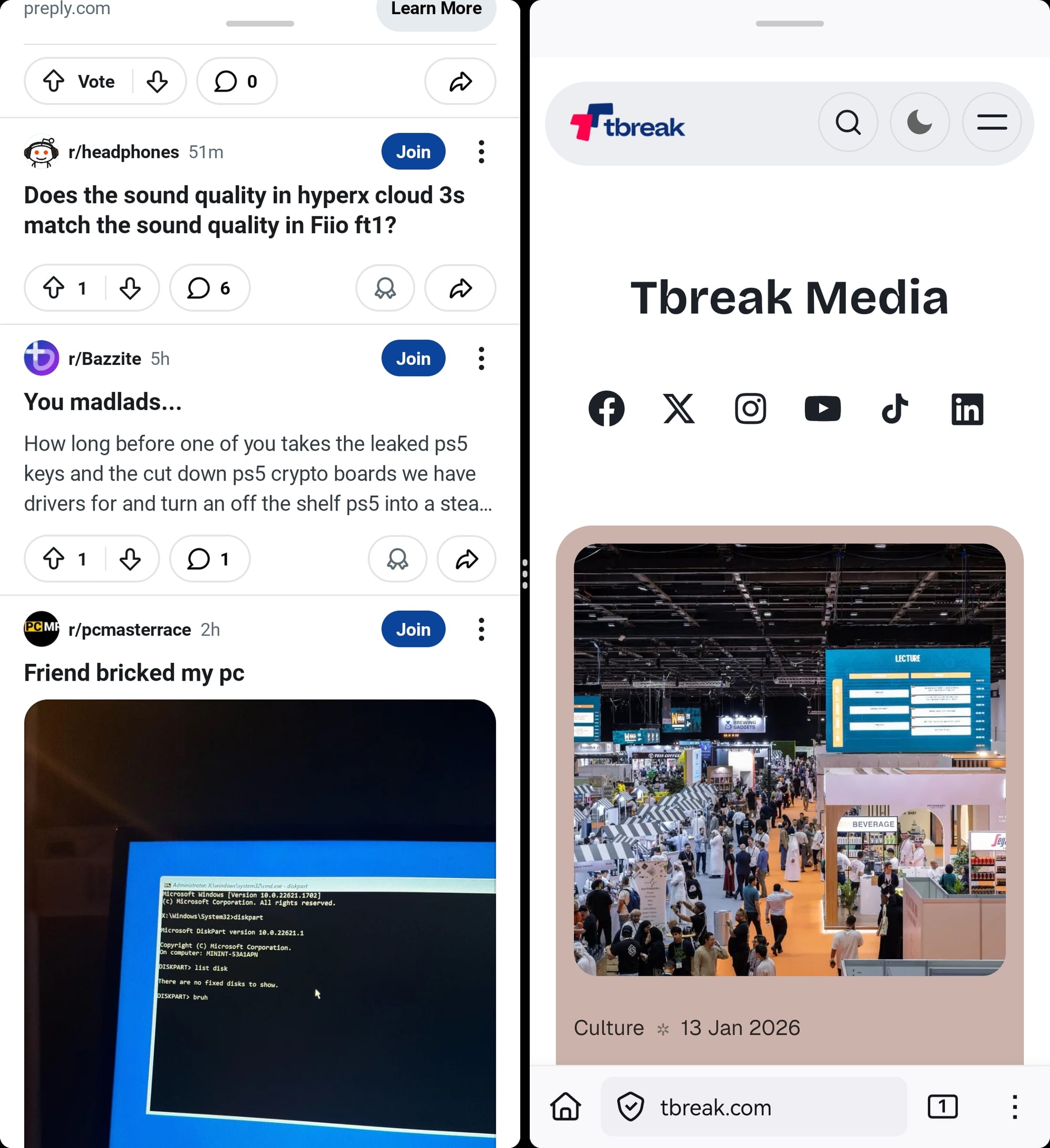Upvote the hyperx cloud 3s post
The height and width of the screenshot is (1148, 1050).
(x=54, y=288)
